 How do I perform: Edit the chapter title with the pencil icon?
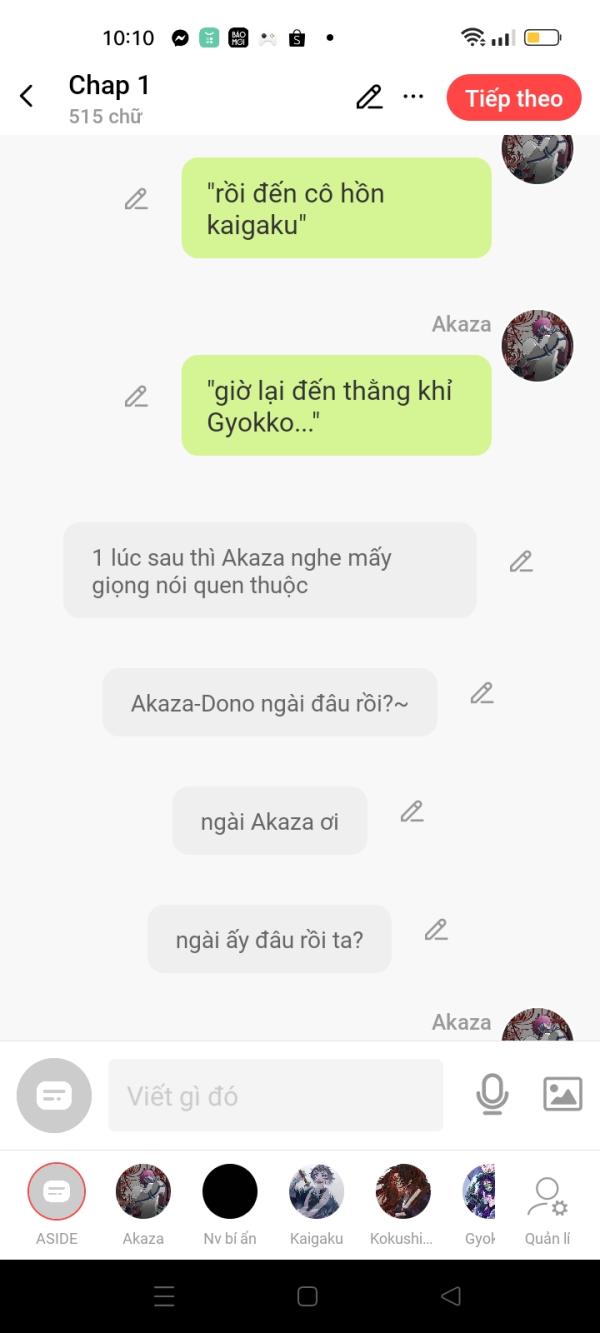[x=369, y=97]
